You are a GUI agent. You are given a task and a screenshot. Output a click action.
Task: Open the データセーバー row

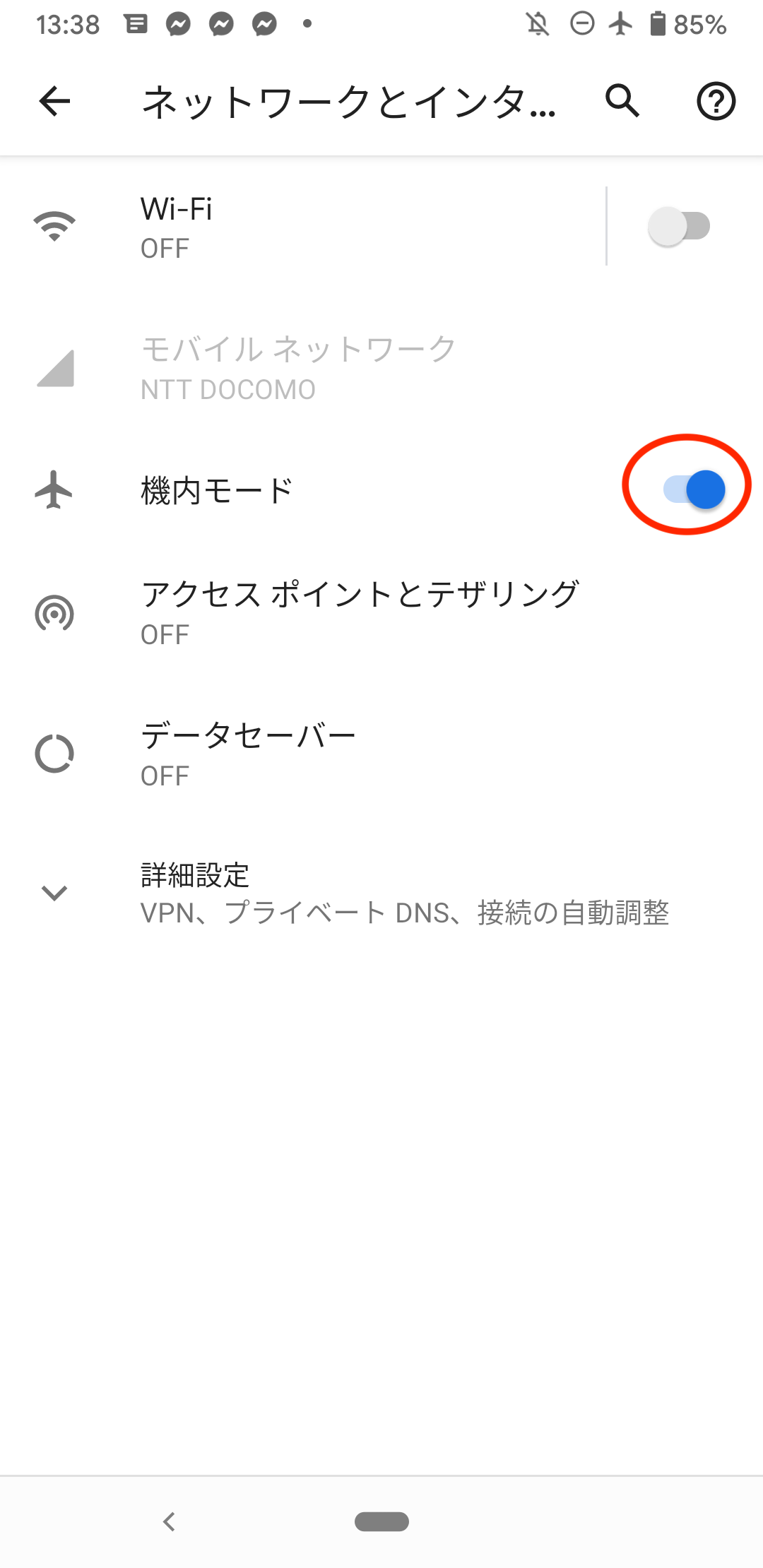click(381, 754)
